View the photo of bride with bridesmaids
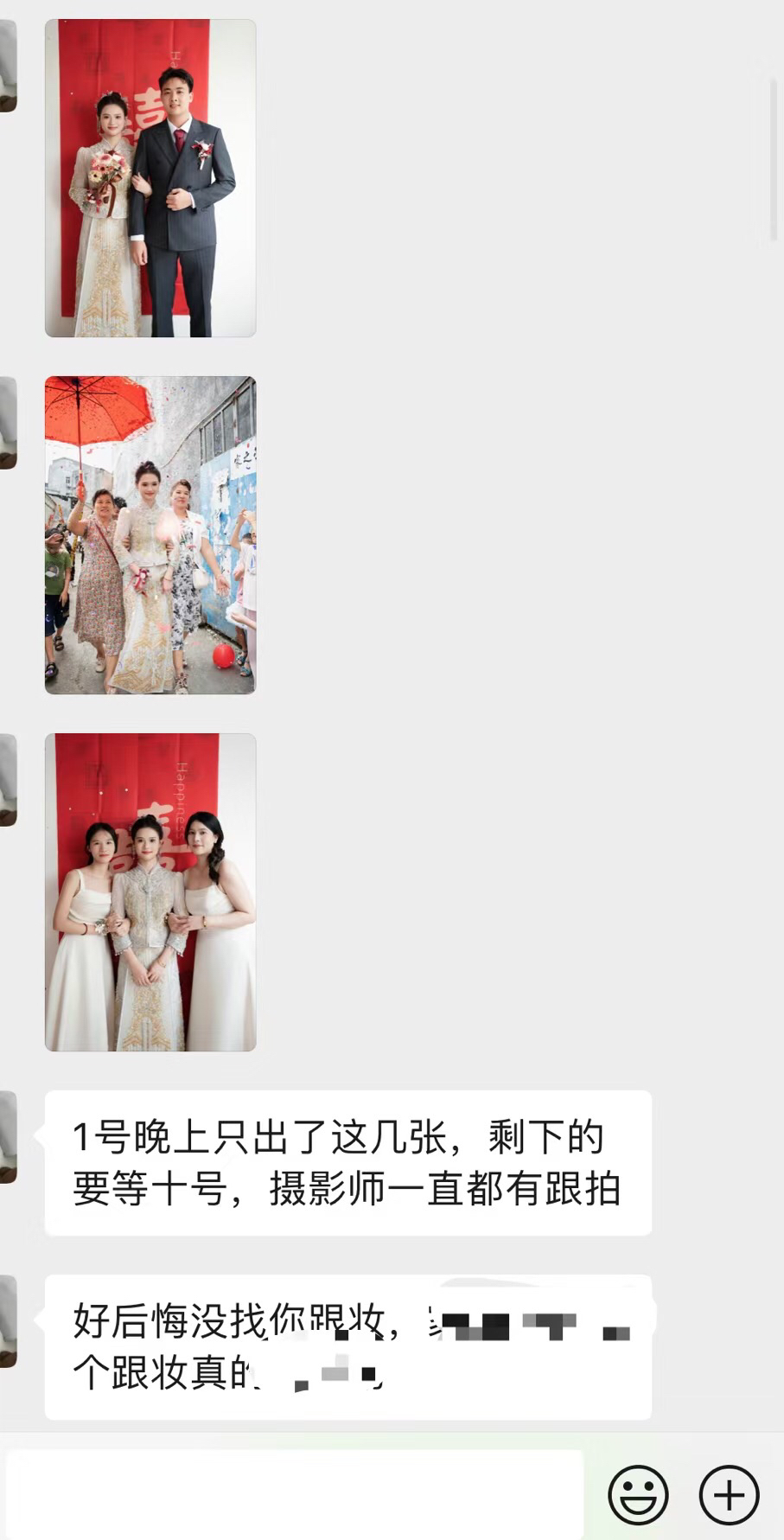Image resolution: width=784 pixels, height=1540 pixels. click(150, 892)
